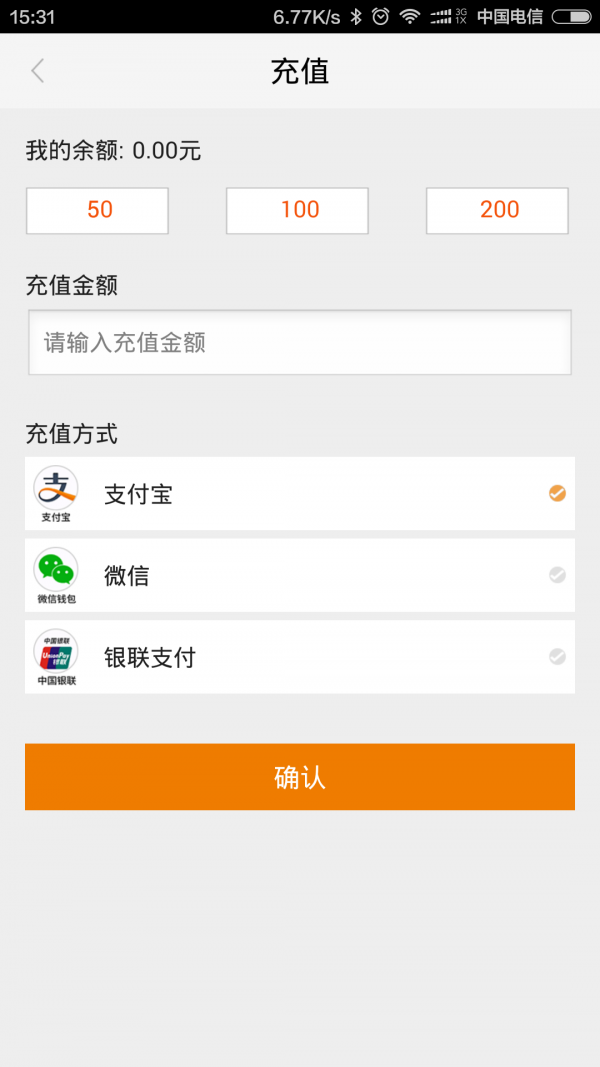Select the 200 yuan preset amount
This screenshot has height=1067, width=600.
click(497, 210)
